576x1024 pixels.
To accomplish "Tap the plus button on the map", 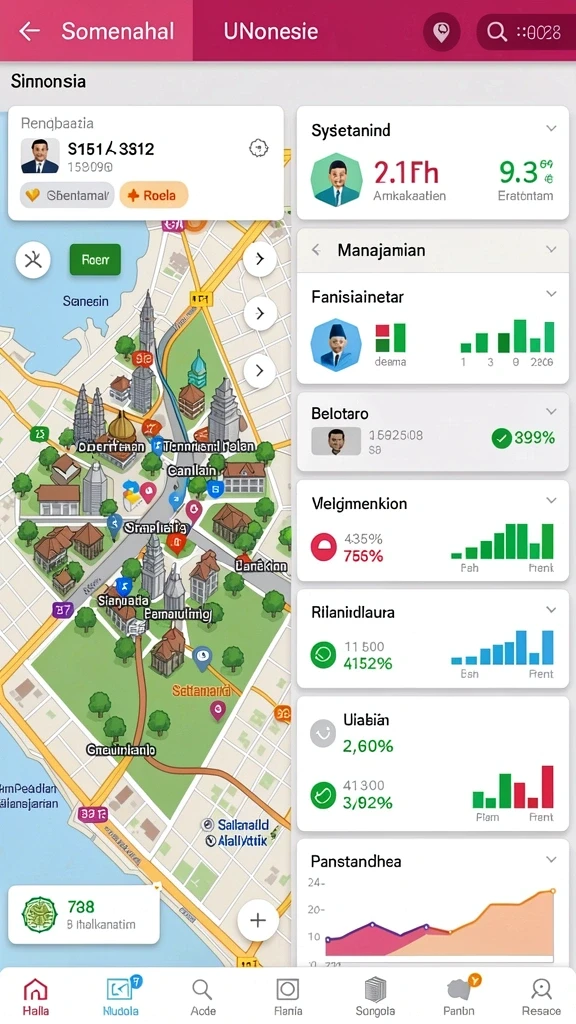I will (258, 920).
